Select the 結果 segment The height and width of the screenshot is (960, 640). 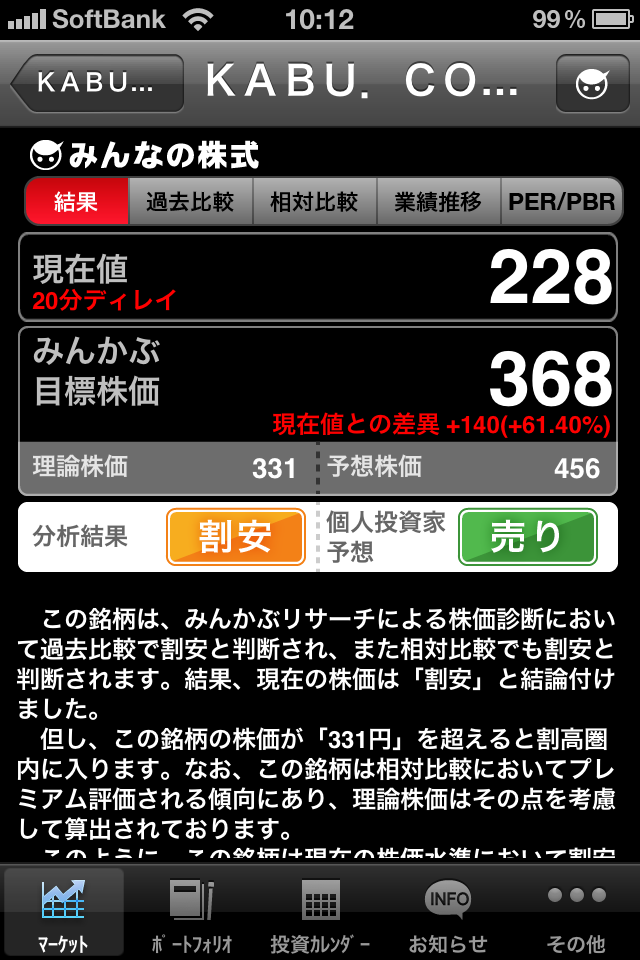click(77, 202)
